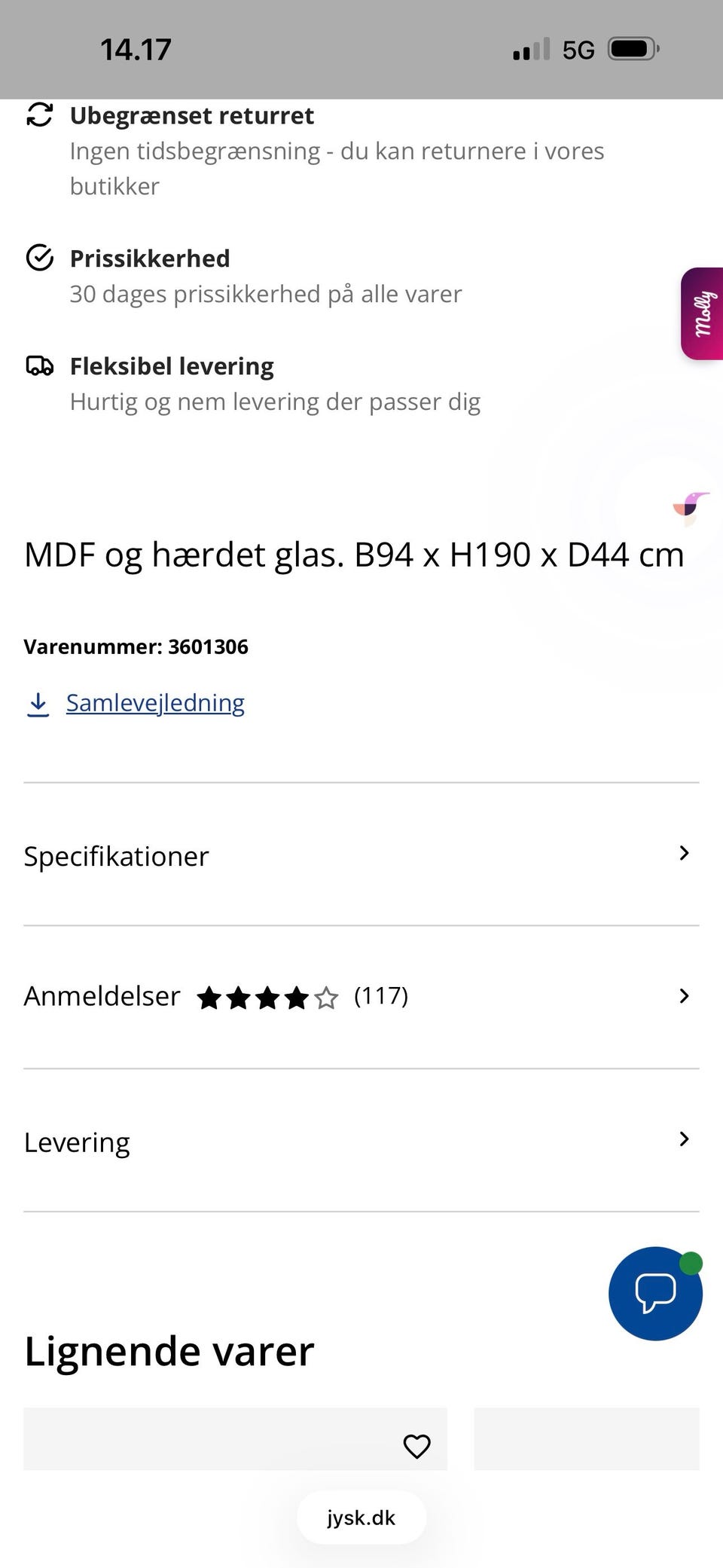
Task: Click the battery icon in the status bar
Action: [x=631, y=48]
